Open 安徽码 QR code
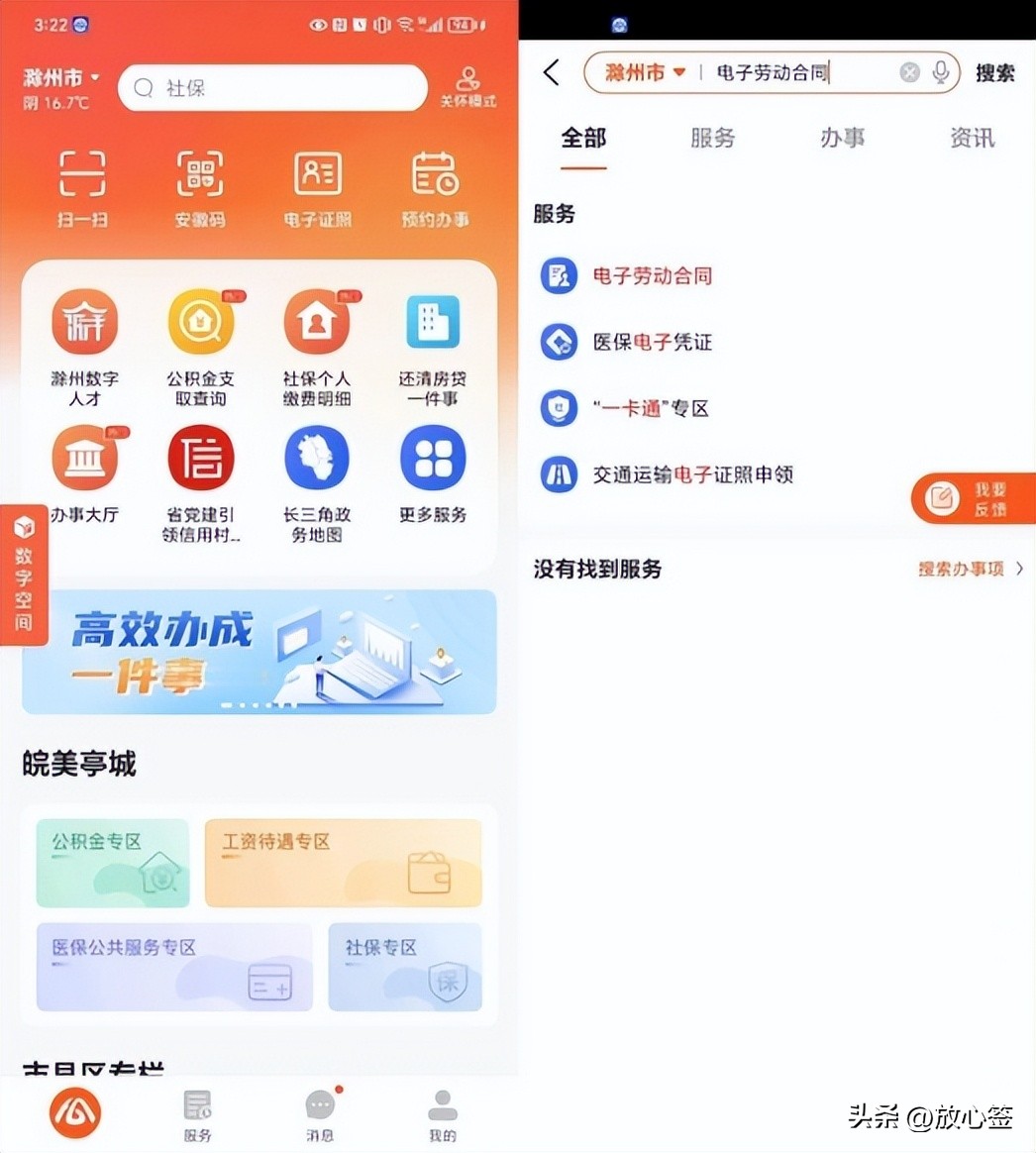Screen dimensions: 1036x1153 point(199,188)
